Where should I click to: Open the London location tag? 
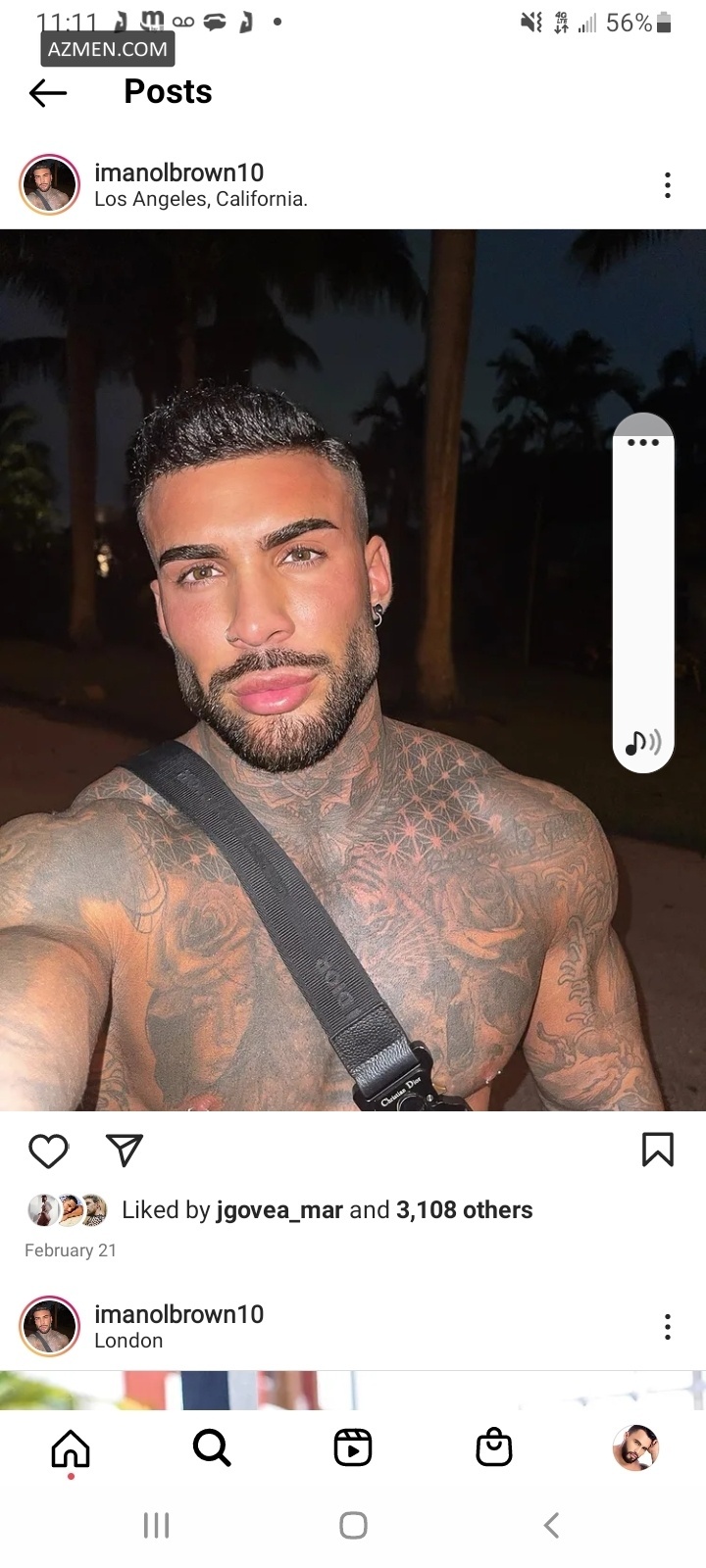tap(128, 1341)
